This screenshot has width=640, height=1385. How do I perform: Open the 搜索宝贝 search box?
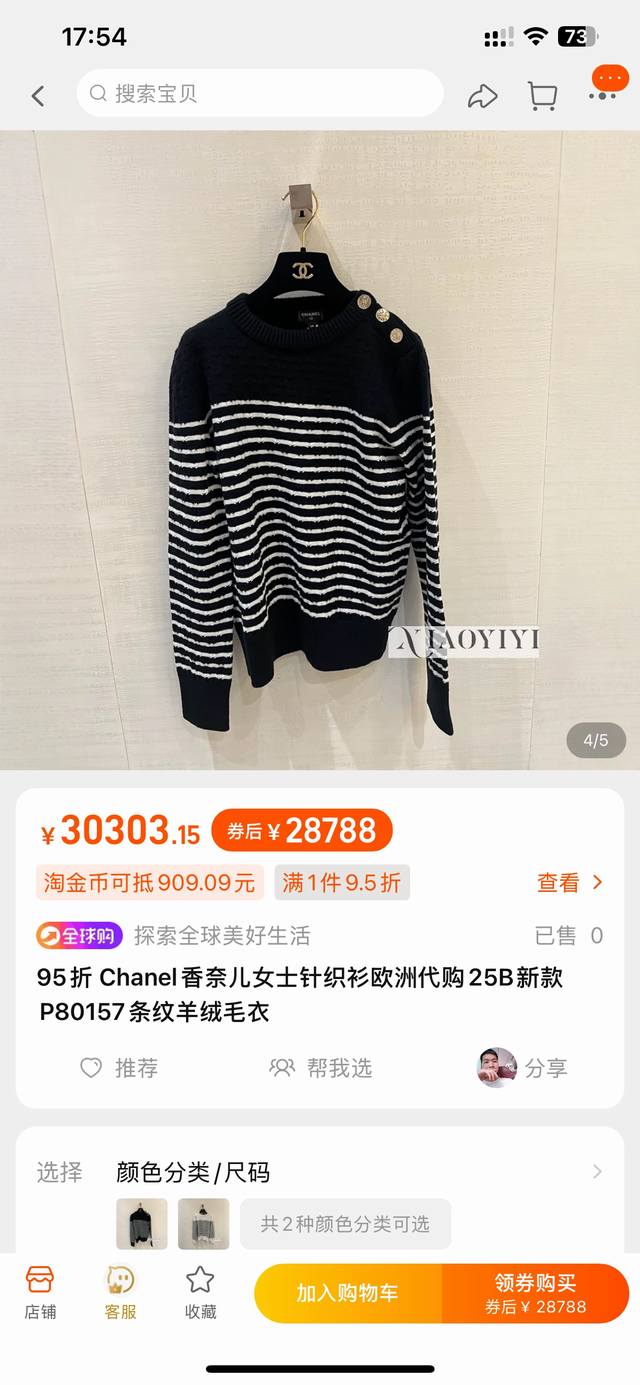pos(260,94)
